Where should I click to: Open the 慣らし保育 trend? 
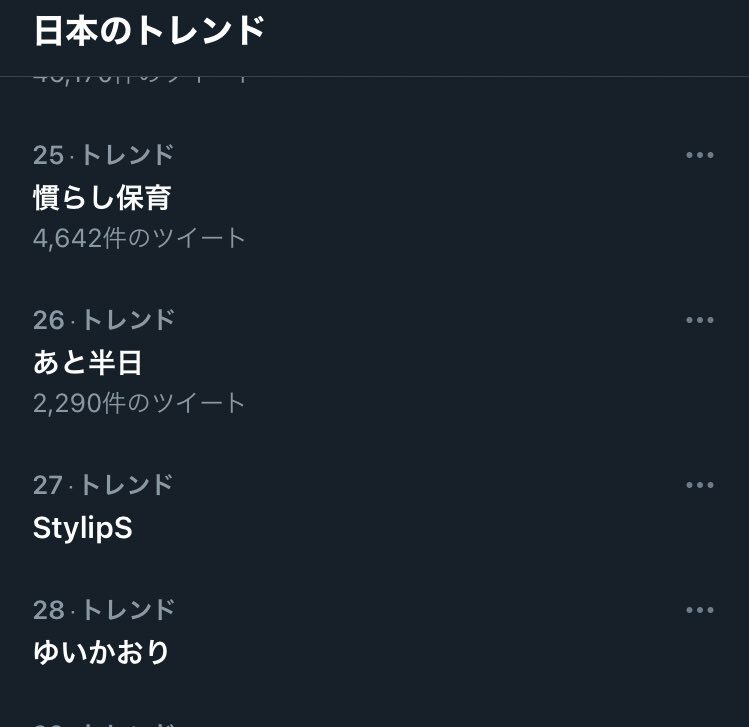[102, 198]
